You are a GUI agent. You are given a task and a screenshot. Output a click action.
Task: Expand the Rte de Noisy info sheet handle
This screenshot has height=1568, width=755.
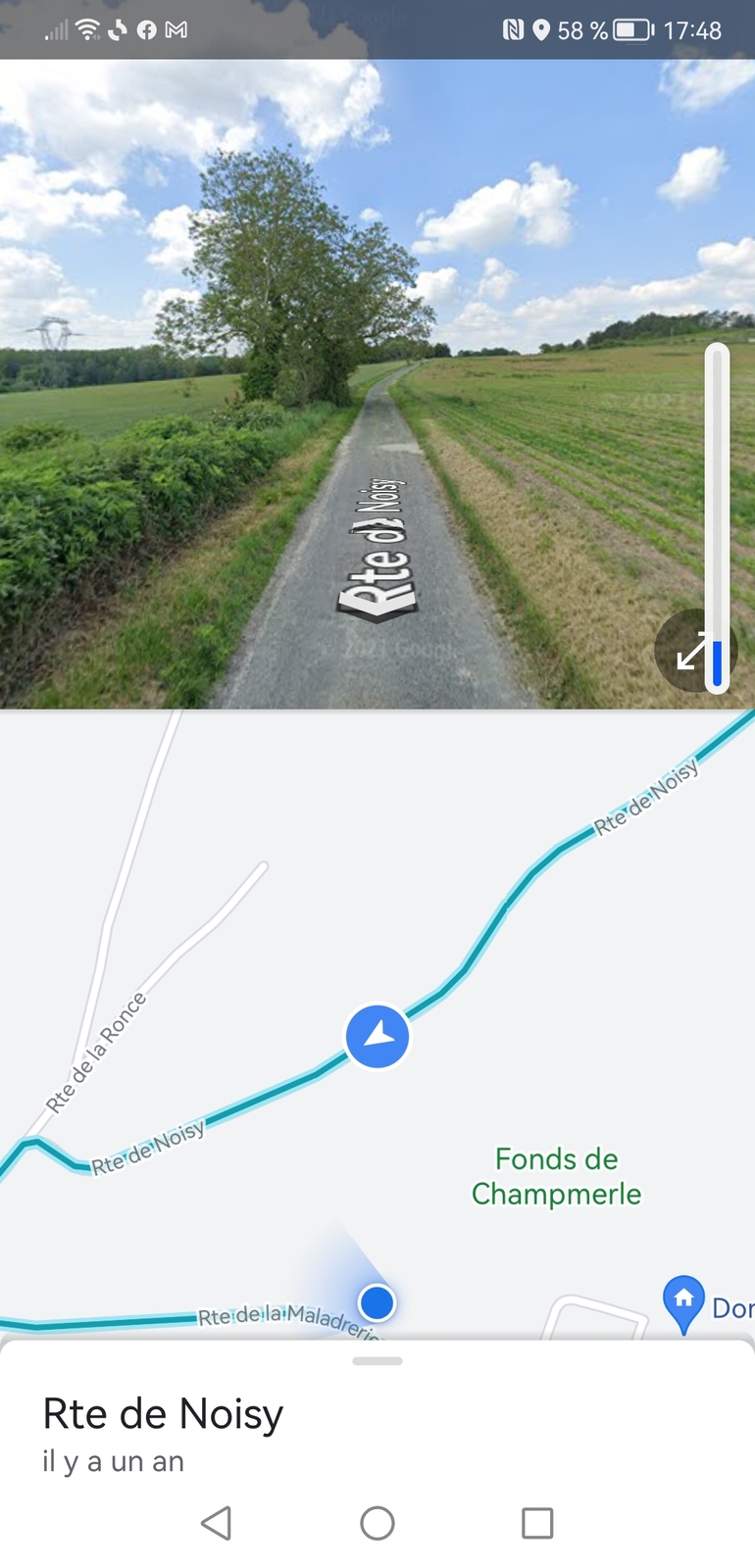tap(377, 1361)
